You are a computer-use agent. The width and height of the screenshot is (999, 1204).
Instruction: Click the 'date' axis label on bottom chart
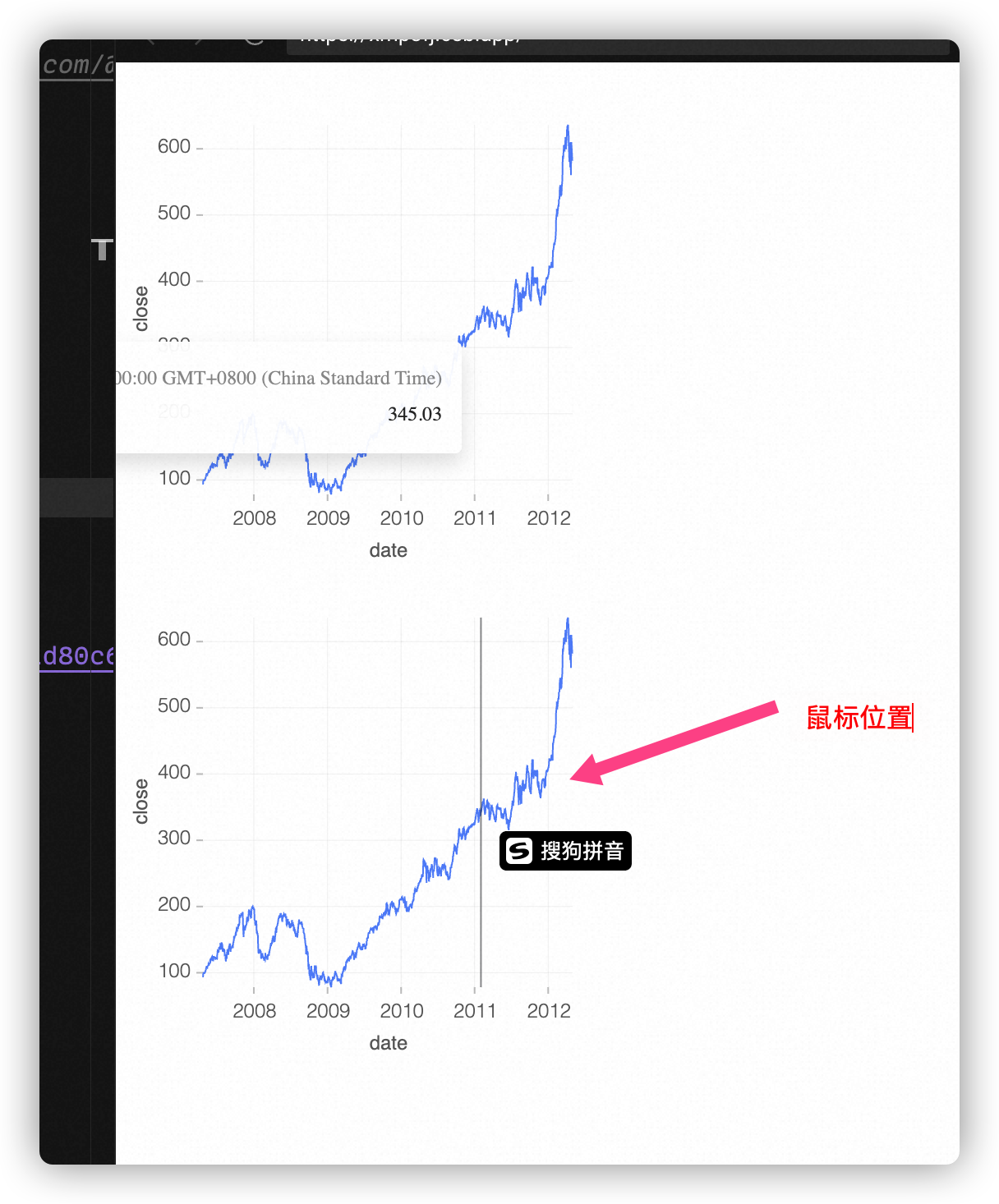pos(389,1042)
